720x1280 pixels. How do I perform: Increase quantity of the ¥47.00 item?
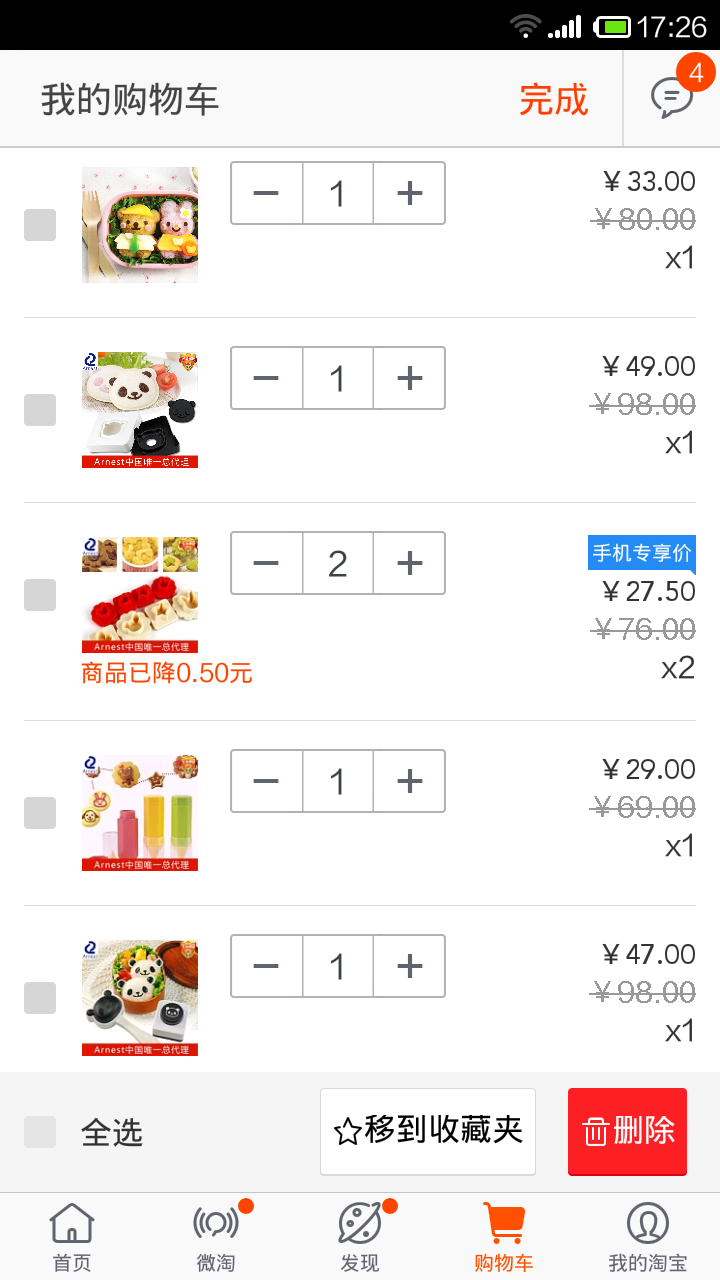409,966
